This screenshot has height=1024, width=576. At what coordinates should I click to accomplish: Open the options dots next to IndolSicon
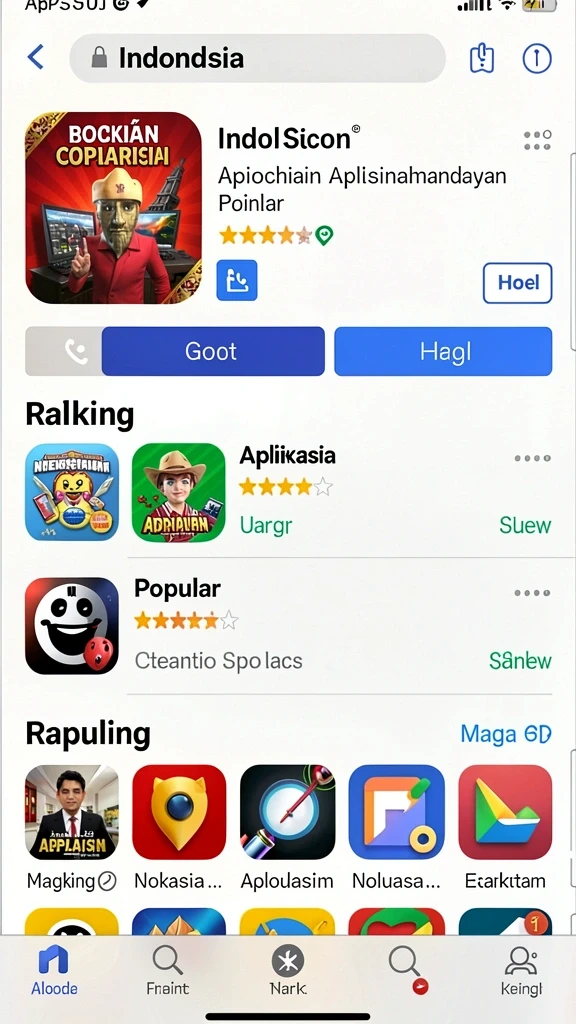537,139
